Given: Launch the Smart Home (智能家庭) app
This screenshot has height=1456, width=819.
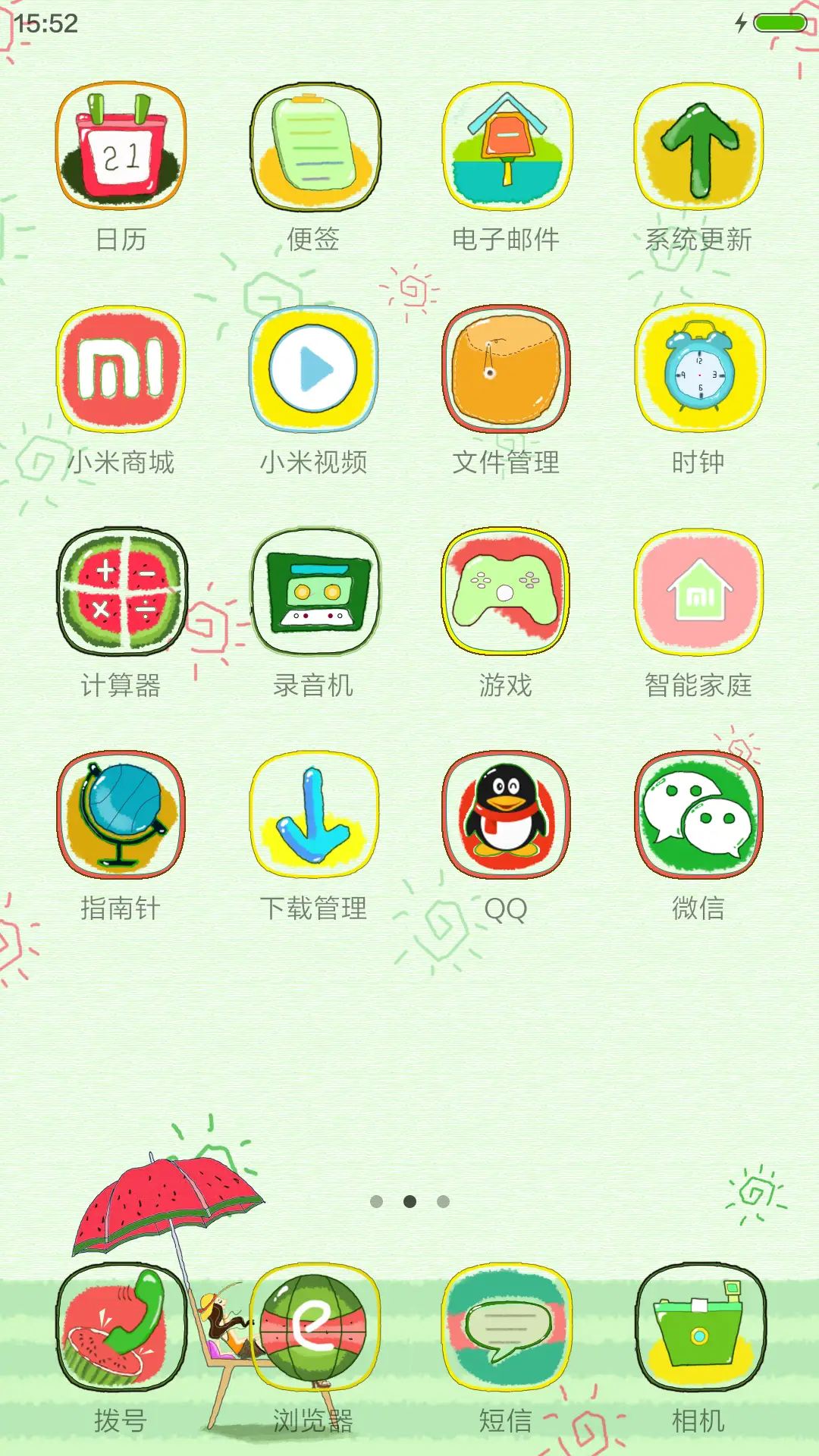Looking at the screenshot, I should [697, 591].
